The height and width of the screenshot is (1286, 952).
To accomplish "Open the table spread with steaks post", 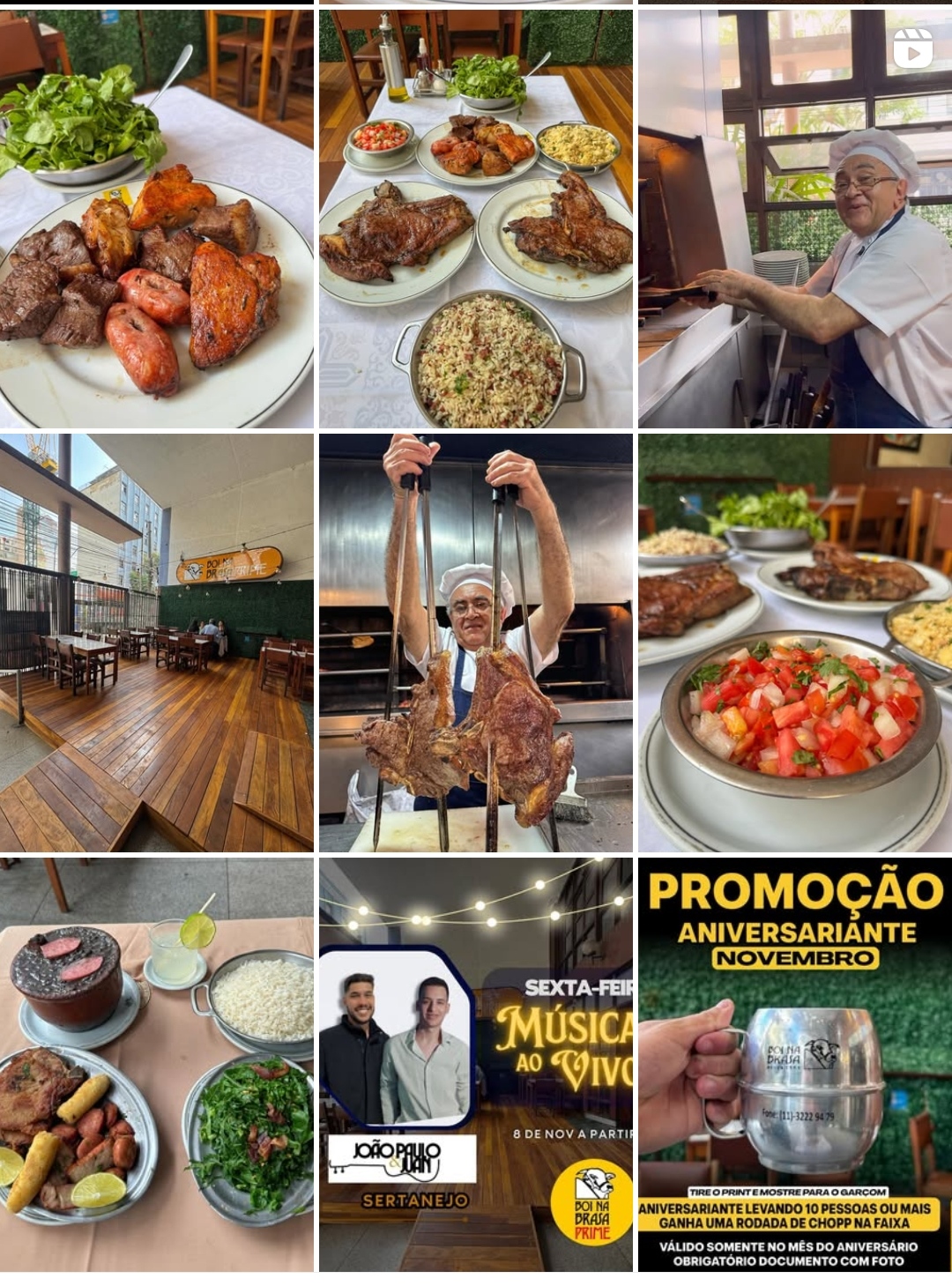I will coord(475,219).
